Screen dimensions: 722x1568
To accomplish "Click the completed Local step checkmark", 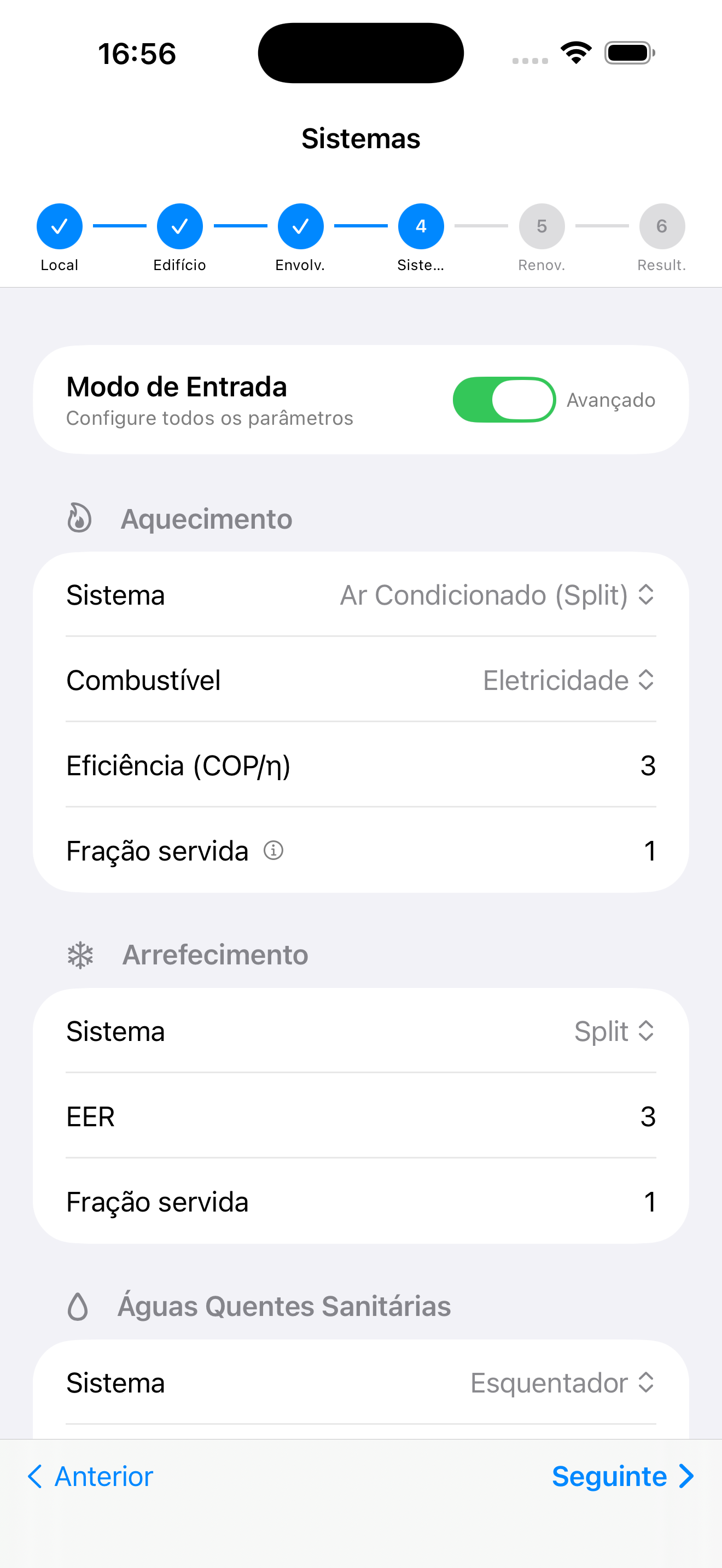I will (x=59, y=226).
